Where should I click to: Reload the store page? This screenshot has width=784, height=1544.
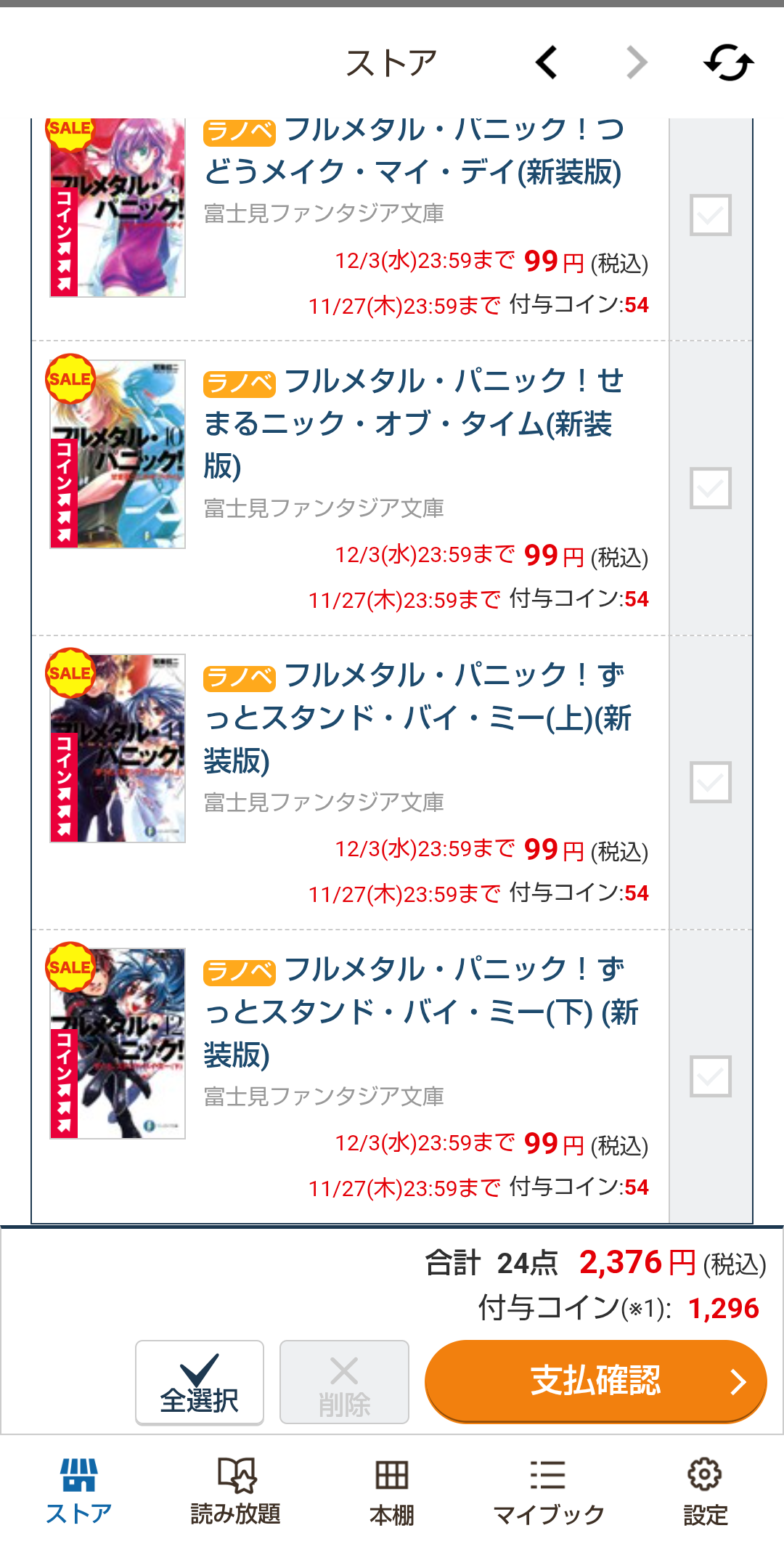pyautogui.click(x=728, y=62)
